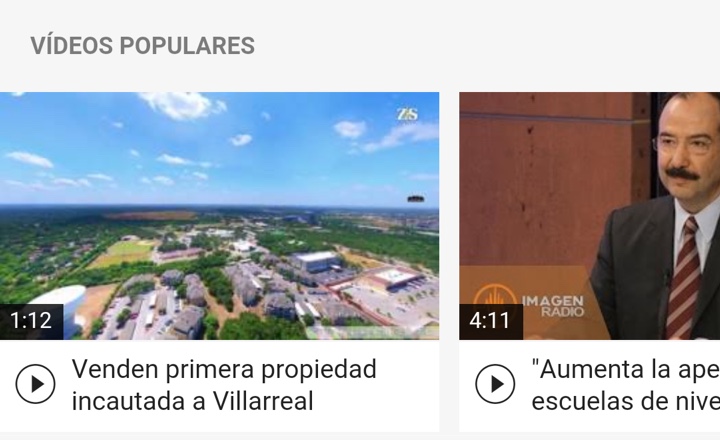Open the Villarreal property aerial video thumbnail

click(x=219, y=215)
